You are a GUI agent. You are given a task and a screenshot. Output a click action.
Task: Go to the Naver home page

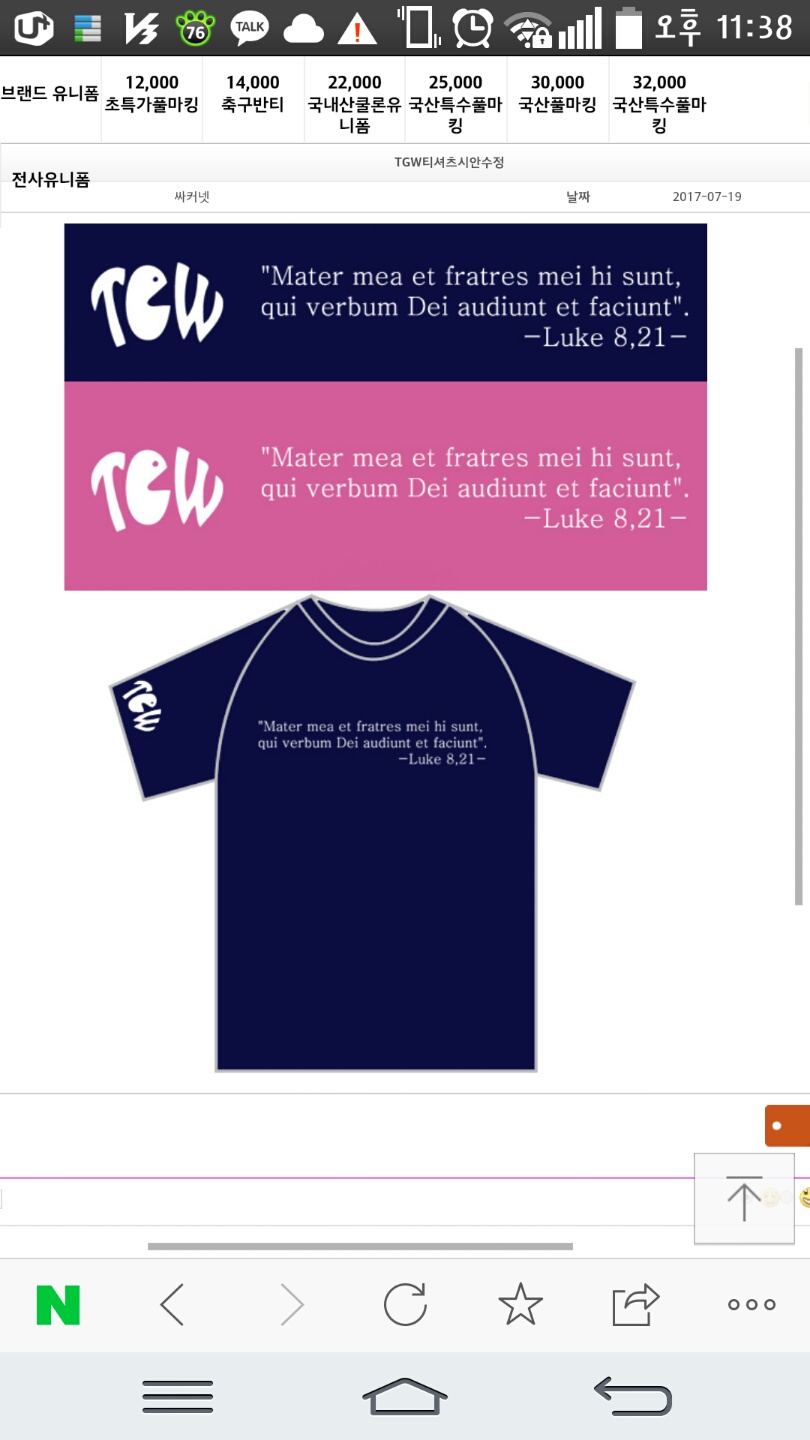click(58, 1305)
